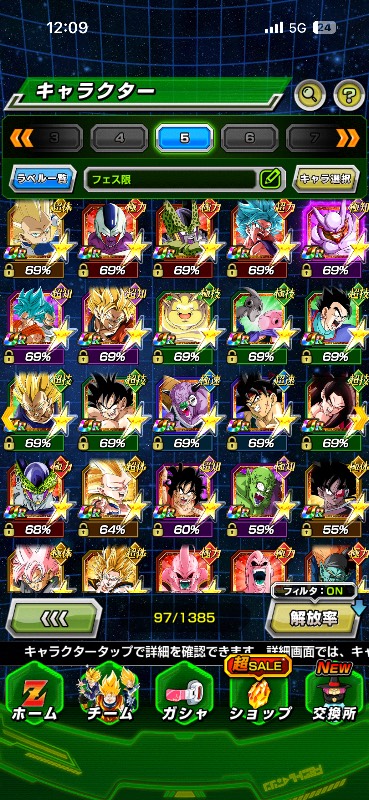The width and height of the screenshot is (369, 800).
Task: Go to next label pages with right arrows
Action: 348,138
